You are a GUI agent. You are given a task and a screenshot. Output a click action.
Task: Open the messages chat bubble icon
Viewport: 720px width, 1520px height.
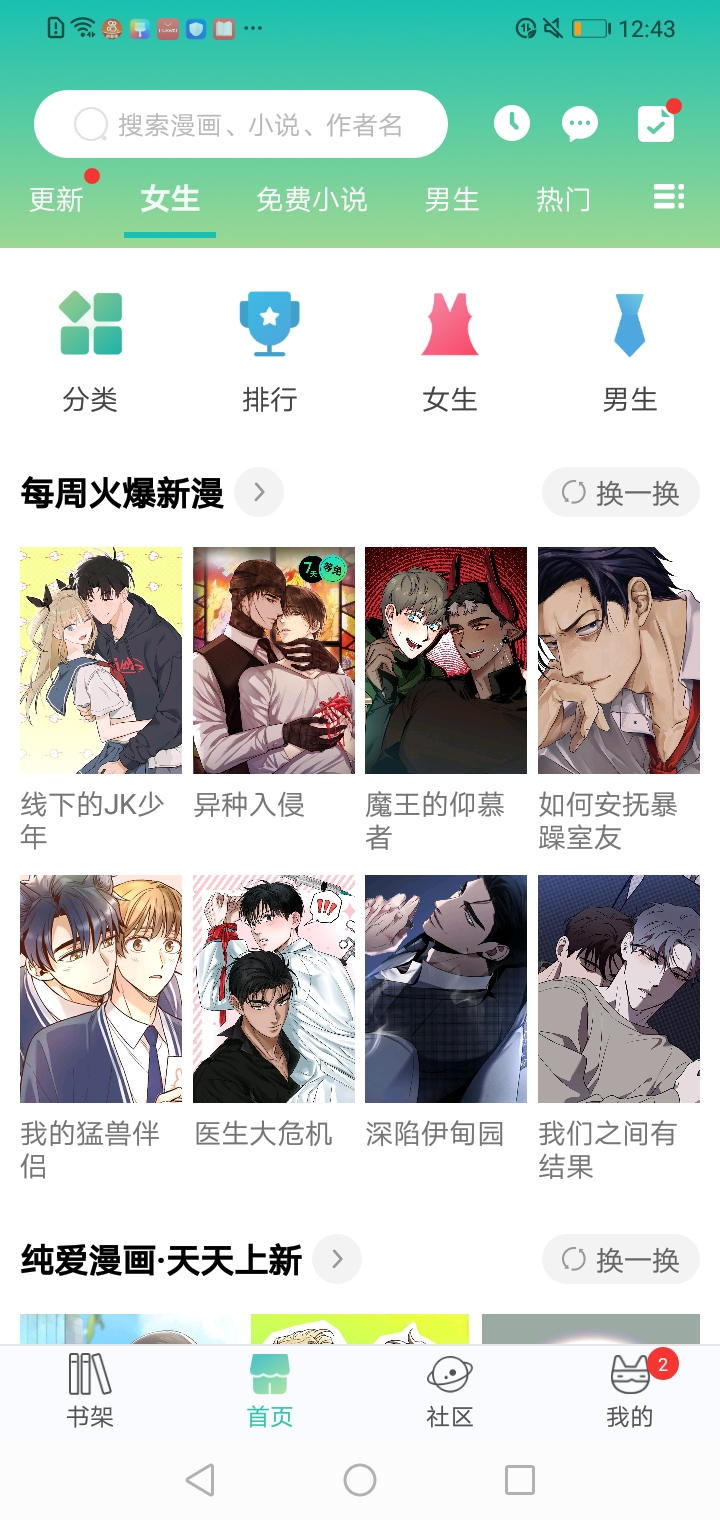(580, 124)
